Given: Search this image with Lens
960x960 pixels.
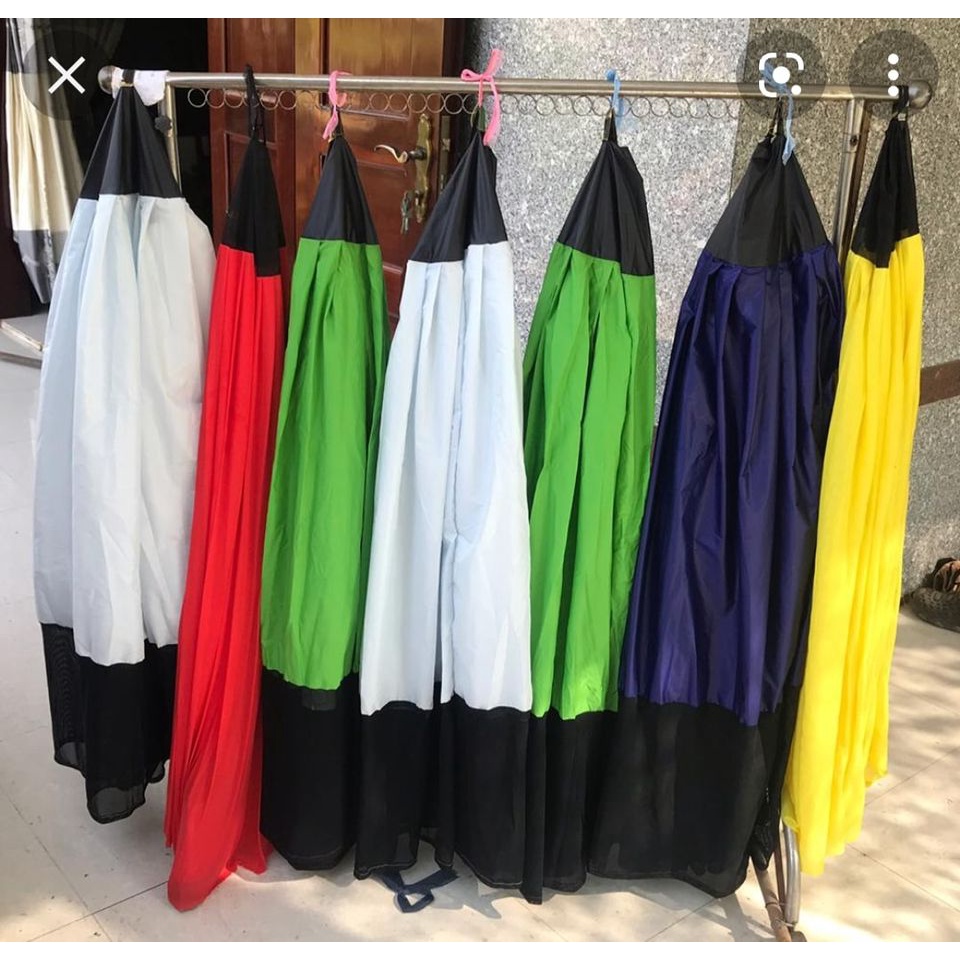Looking at the screenshot, I should point(781,75).
